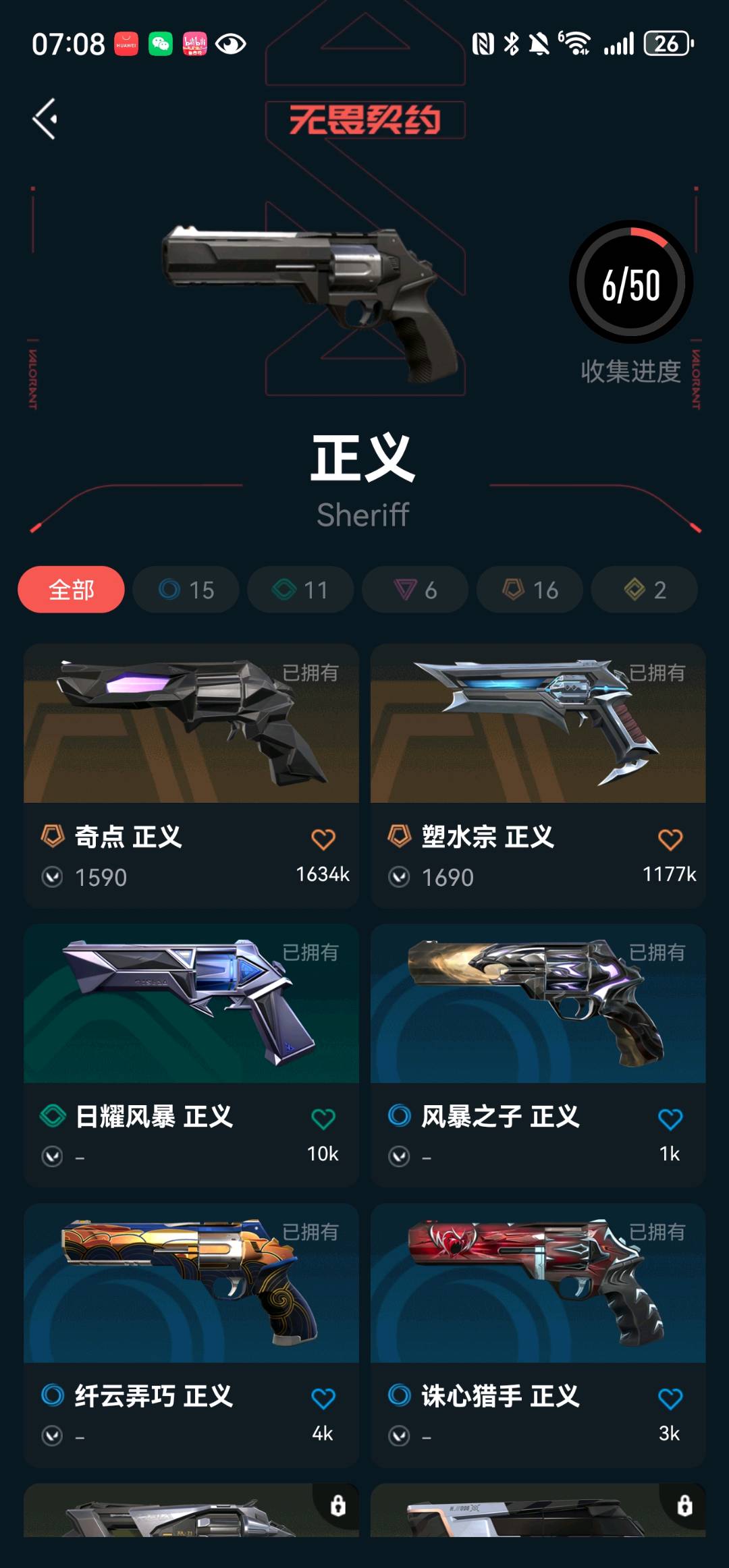The width and height of the screenshot is (729, 1568).
Task: Go back using the top-left arrow
Action: [45, 119]
